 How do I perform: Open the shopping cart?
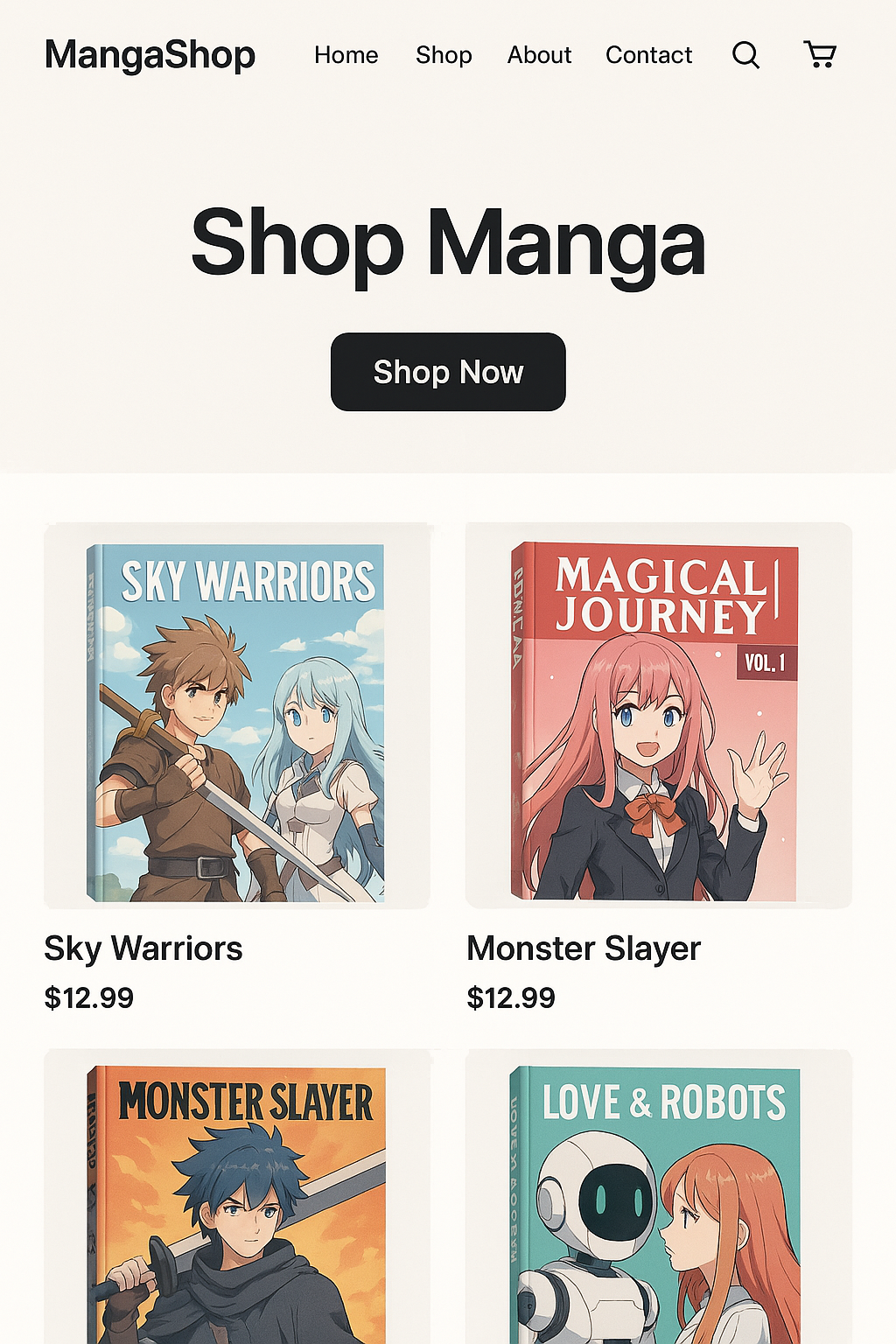[x=820, y=55]
